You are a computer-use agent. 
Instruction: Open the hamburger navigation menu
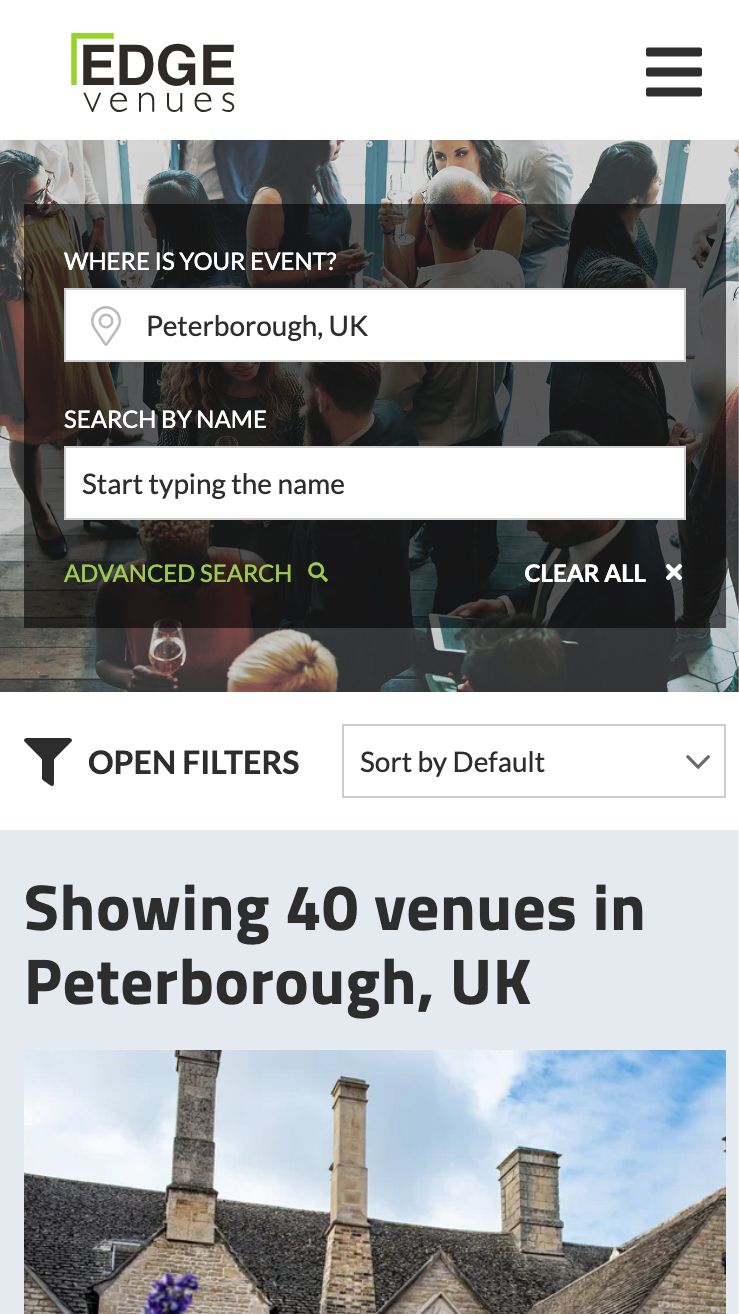(x=673, y=72)
